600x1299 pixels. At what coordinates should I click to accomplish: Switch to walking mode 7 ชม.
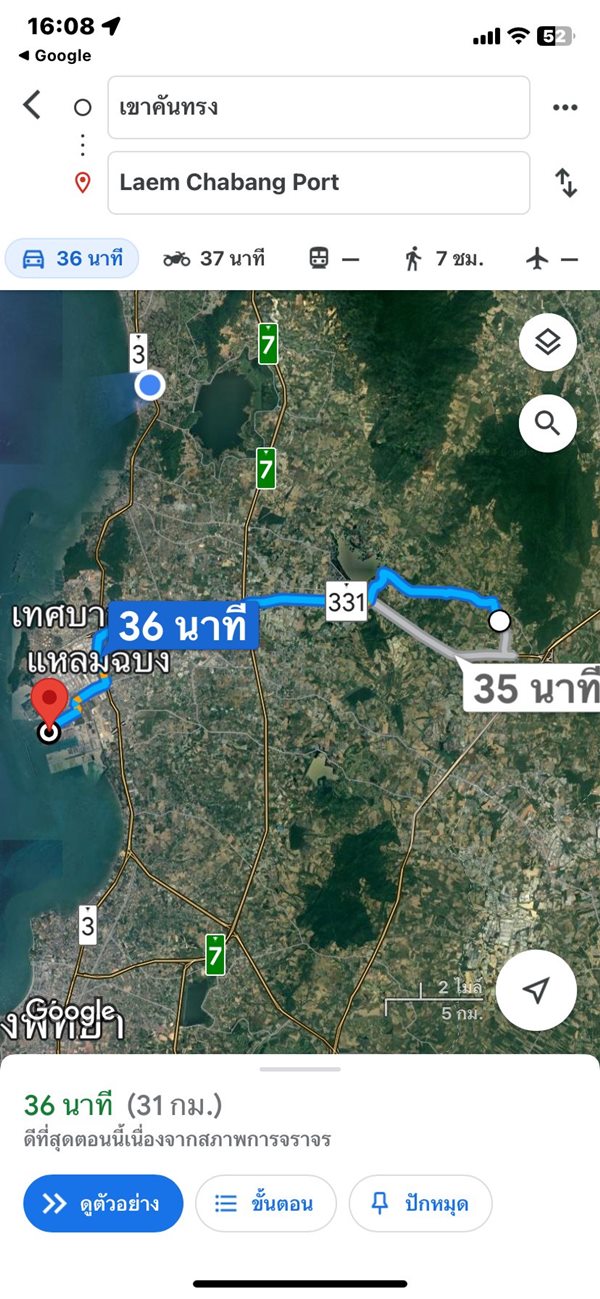(x=444, y=259)
